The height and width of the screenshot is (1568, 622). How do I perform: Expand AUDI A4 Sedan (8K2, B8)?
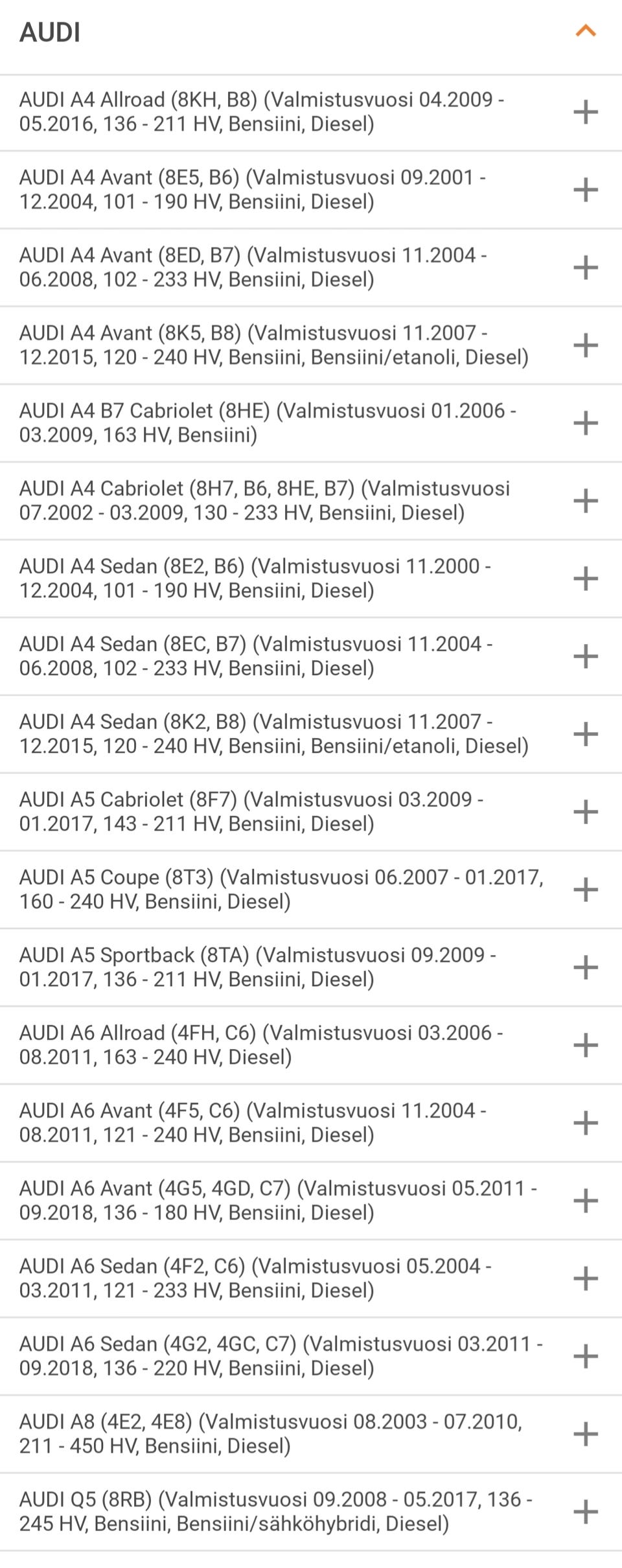click(x=585, y=734)
